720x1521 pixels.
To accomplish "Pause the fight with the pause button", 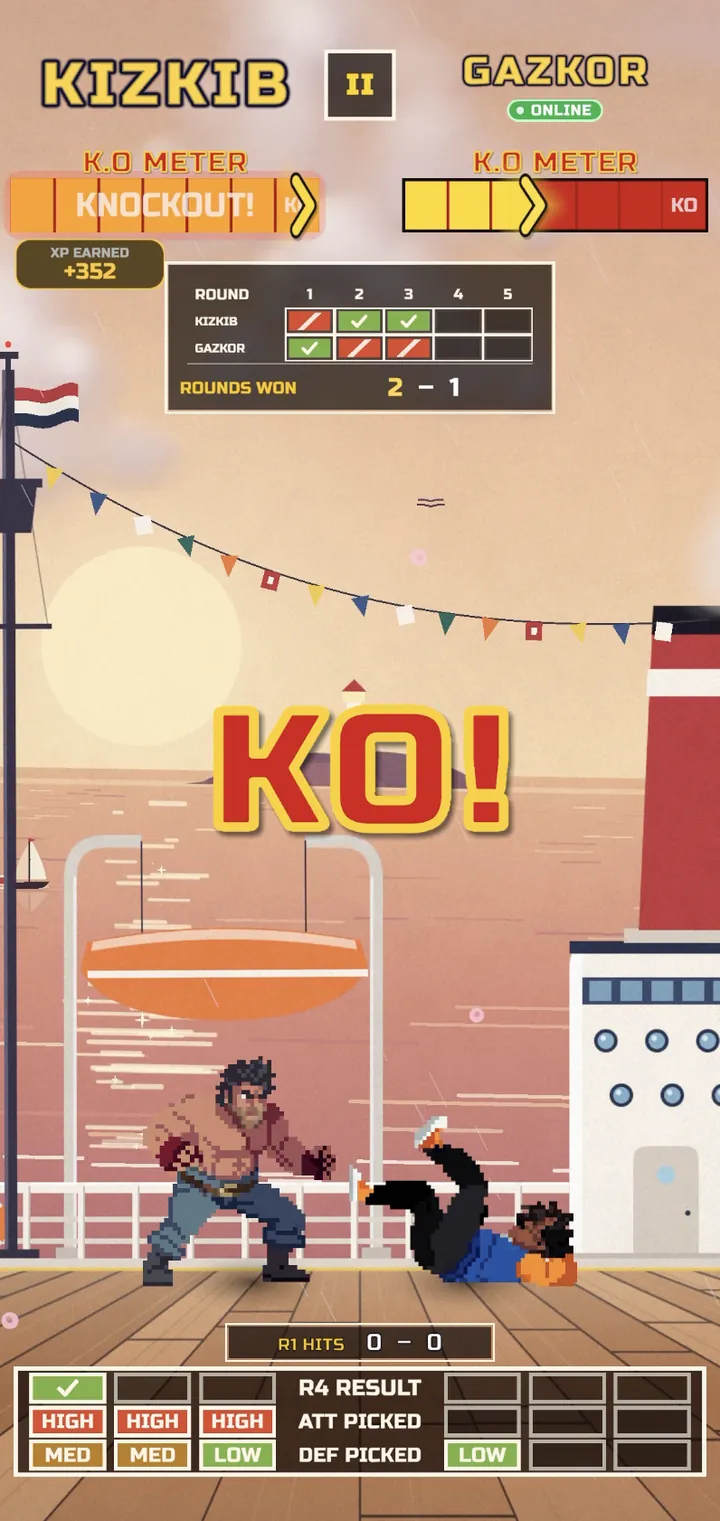I will click(359, 85).
